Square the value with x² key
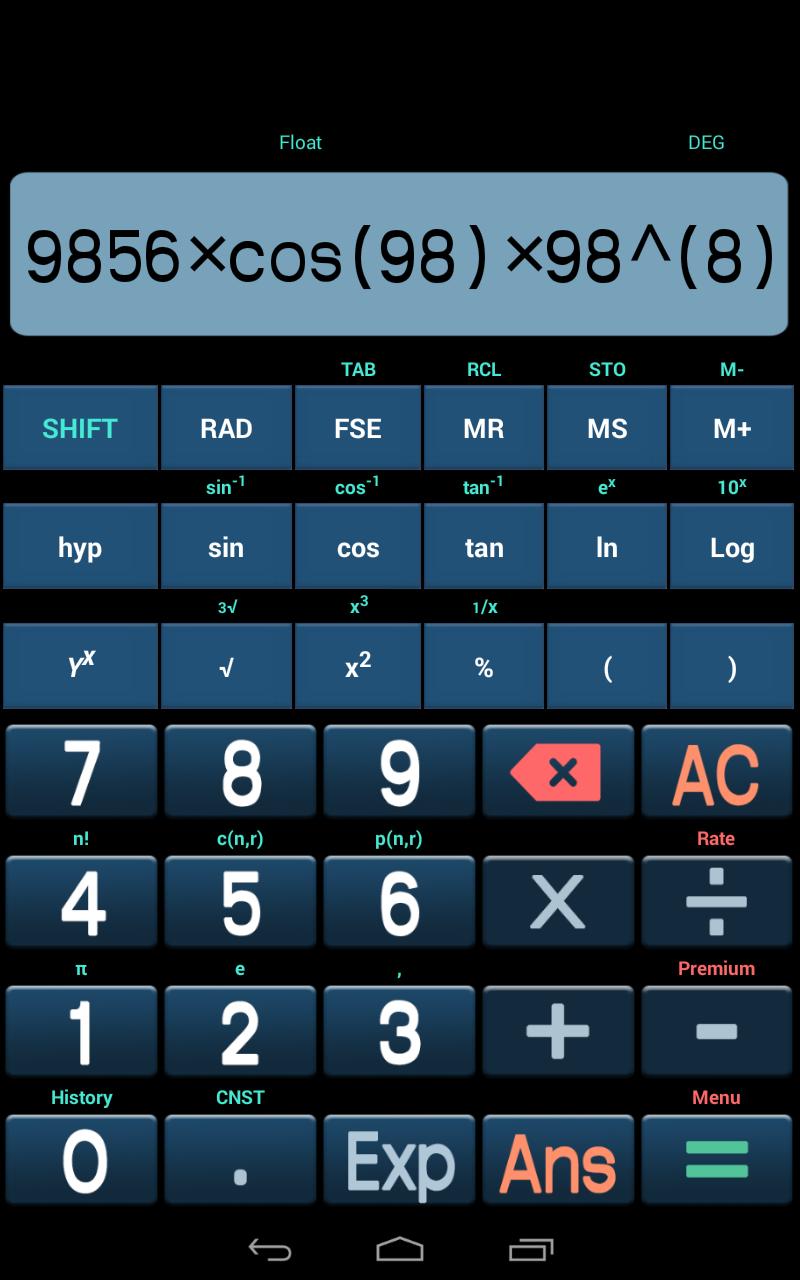Viewport: 800px width, 1280px height. click(358, 667)
